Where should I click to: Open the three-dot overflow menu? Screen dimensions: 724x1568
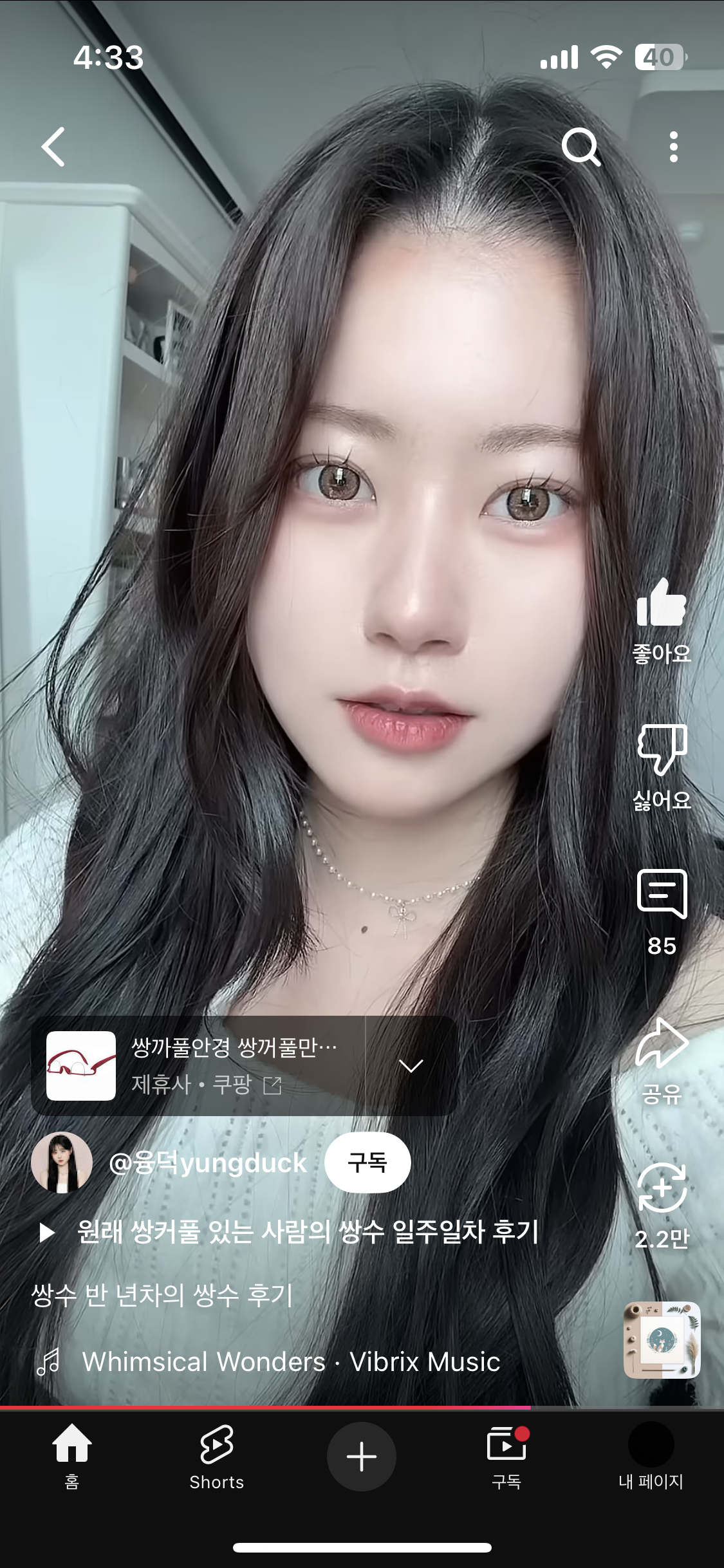pos(673,147)
